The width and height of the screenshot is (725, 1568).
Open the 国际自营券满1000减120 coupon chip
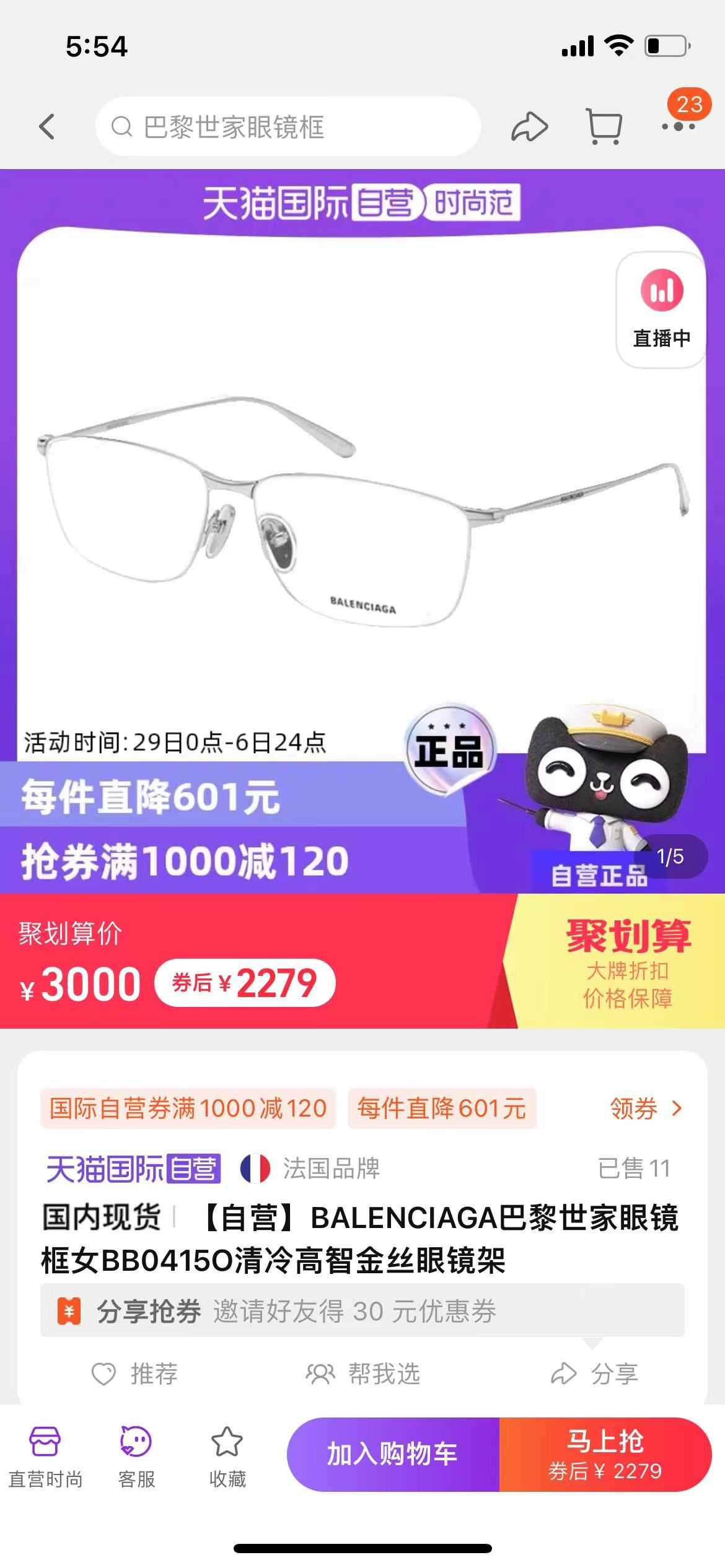(x=188, y=1108)
